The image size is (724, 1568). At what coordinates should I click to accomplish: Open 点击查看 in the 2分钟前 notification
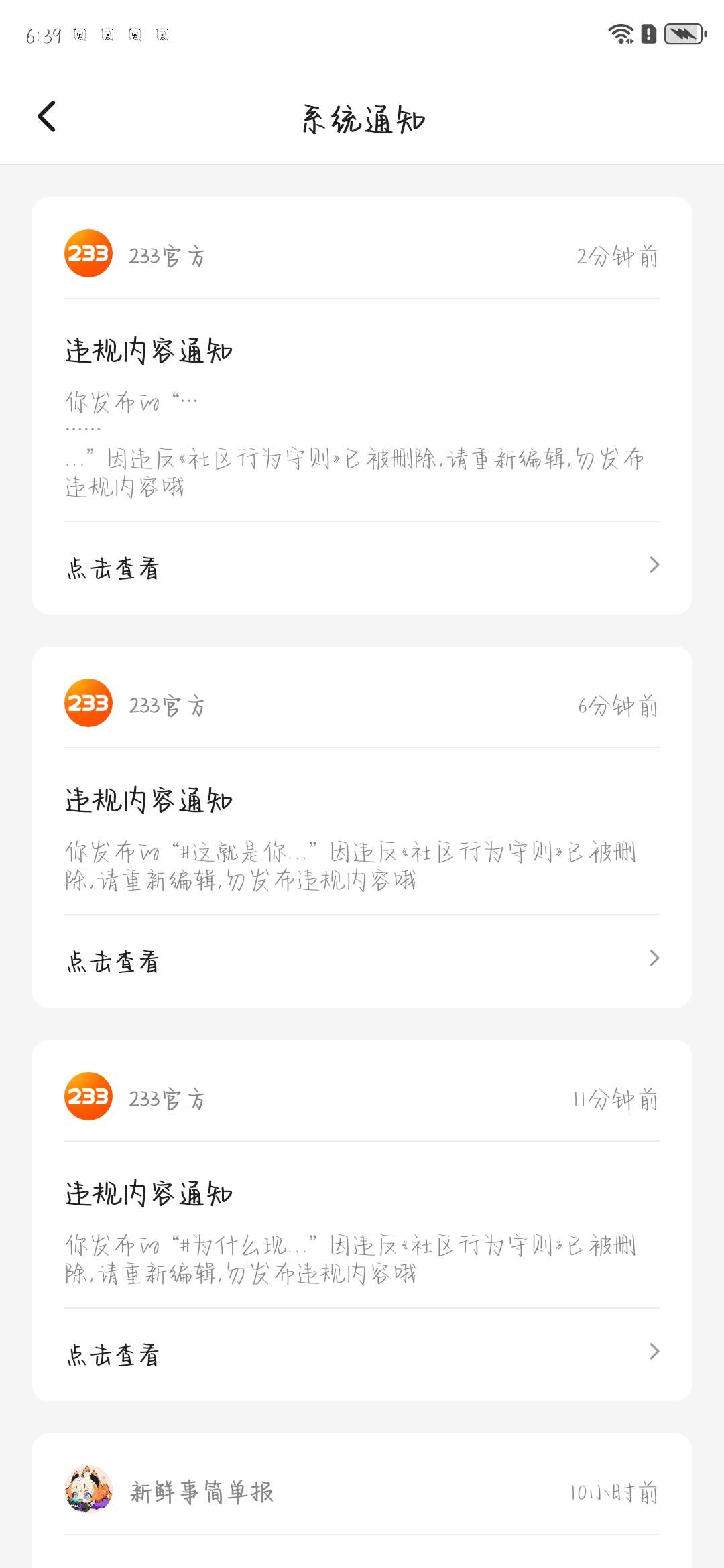click(x=362, y=568)
